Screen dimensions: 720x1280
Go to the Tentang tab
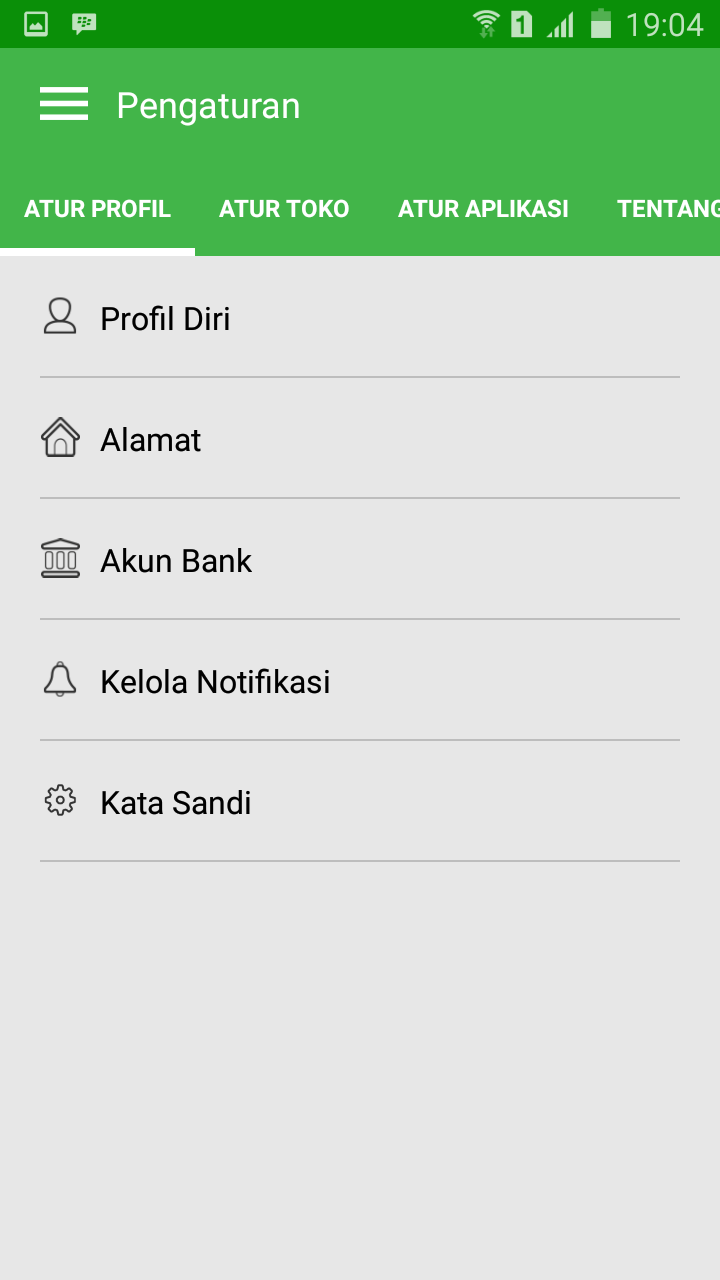(668, 209)
